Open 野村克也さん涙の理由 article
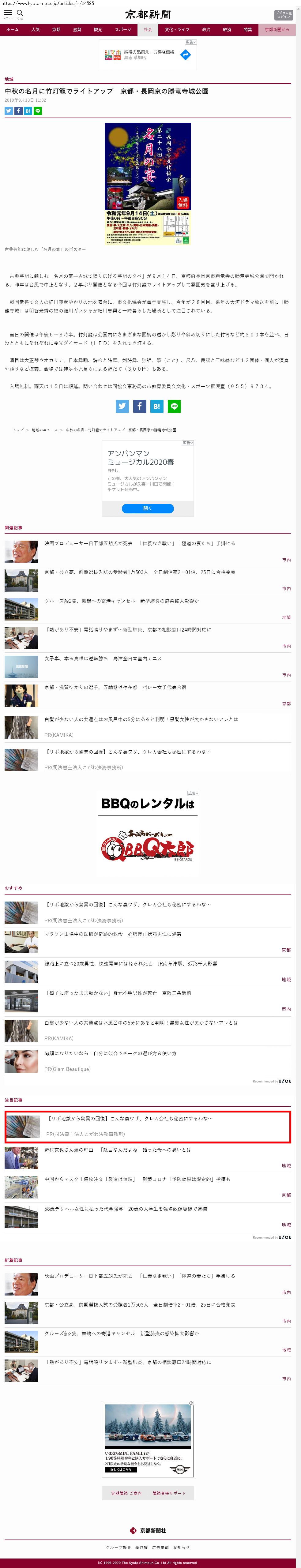This screenshot has height=1568, width=301. (x=118, y=1150)
